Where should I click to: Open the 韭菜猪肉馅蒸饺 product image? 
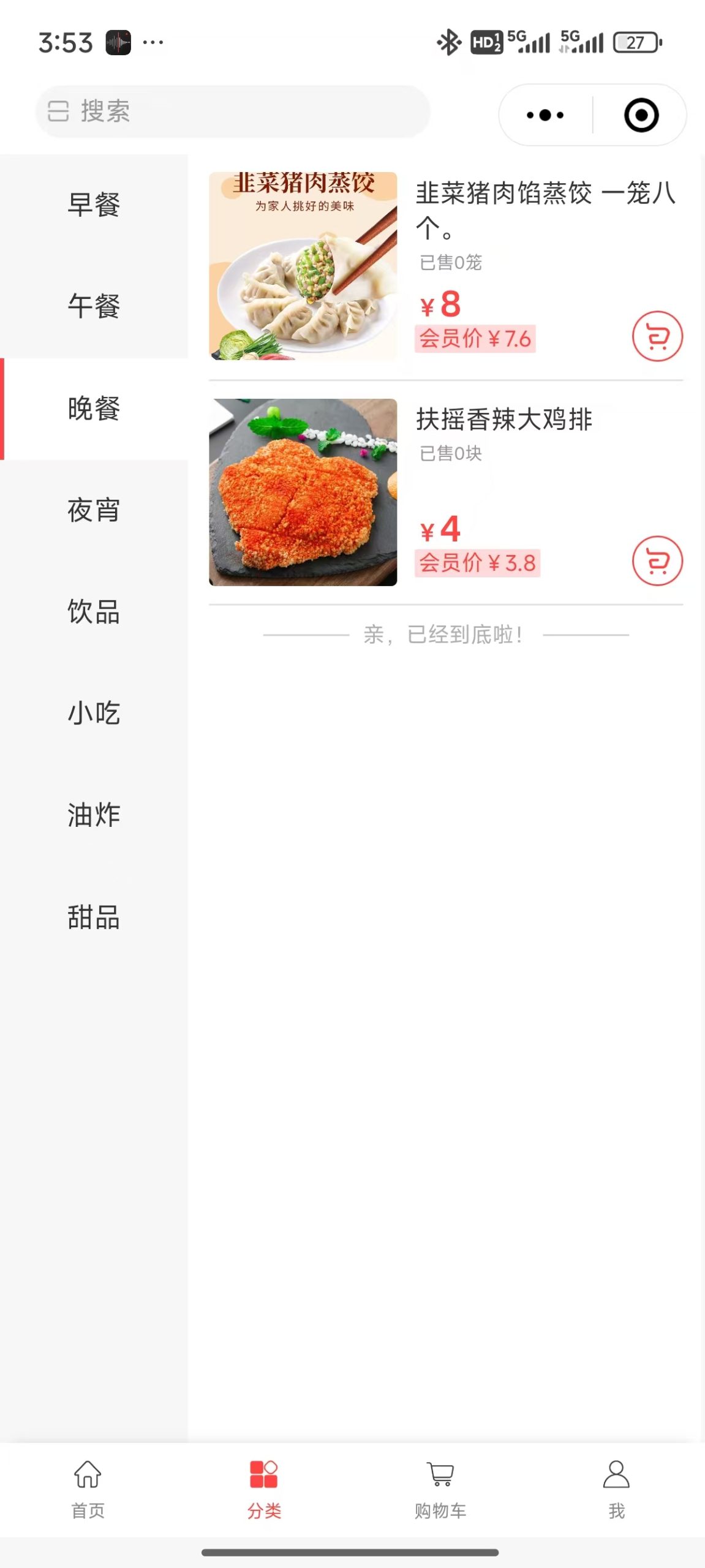click(x=303, y=266)
